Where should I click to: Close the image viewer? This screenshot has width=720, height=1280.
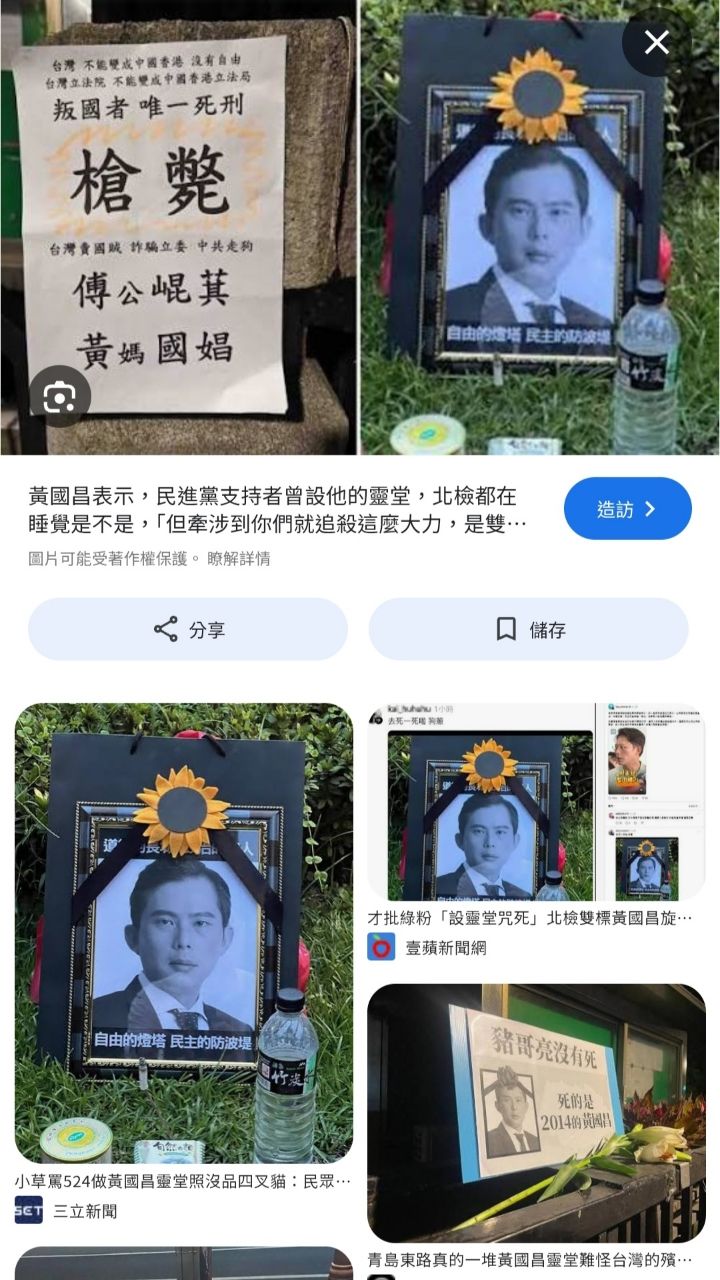(x=656, y=42)
